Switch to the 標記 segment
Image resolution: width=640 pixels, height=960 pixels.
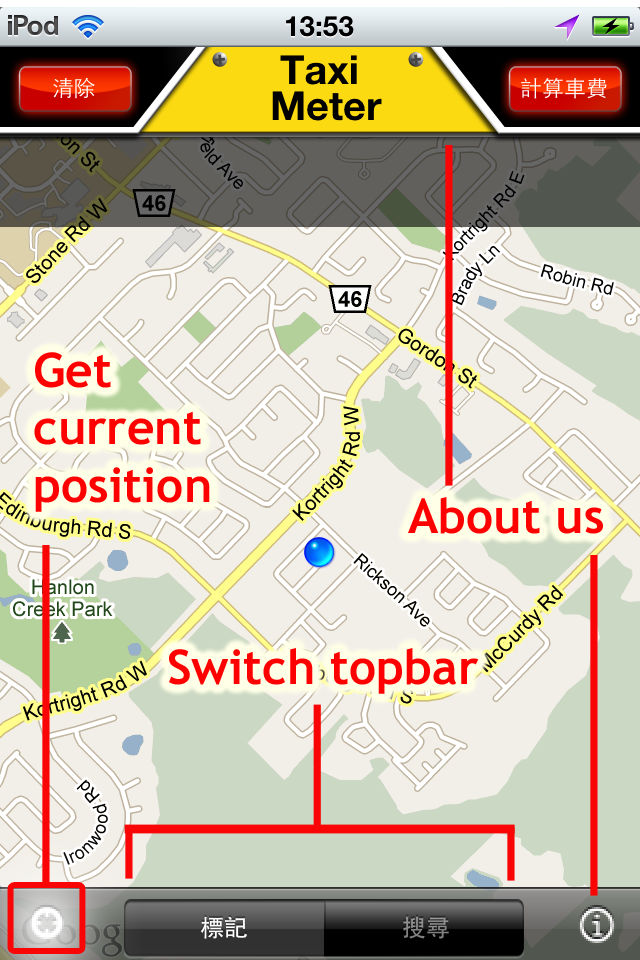pyautogui.click(x=224, y=928)
